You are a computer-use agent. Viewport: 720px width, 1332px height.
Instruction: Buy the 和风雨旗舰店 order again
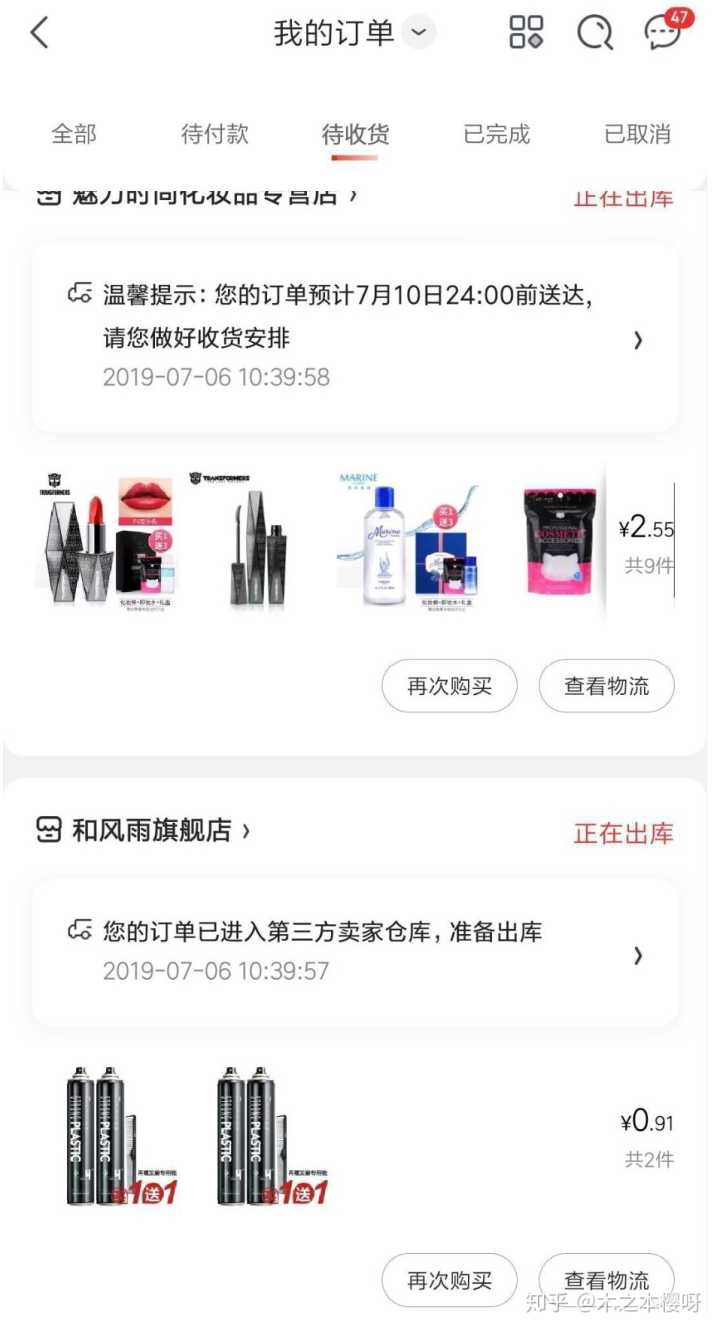449,1280
